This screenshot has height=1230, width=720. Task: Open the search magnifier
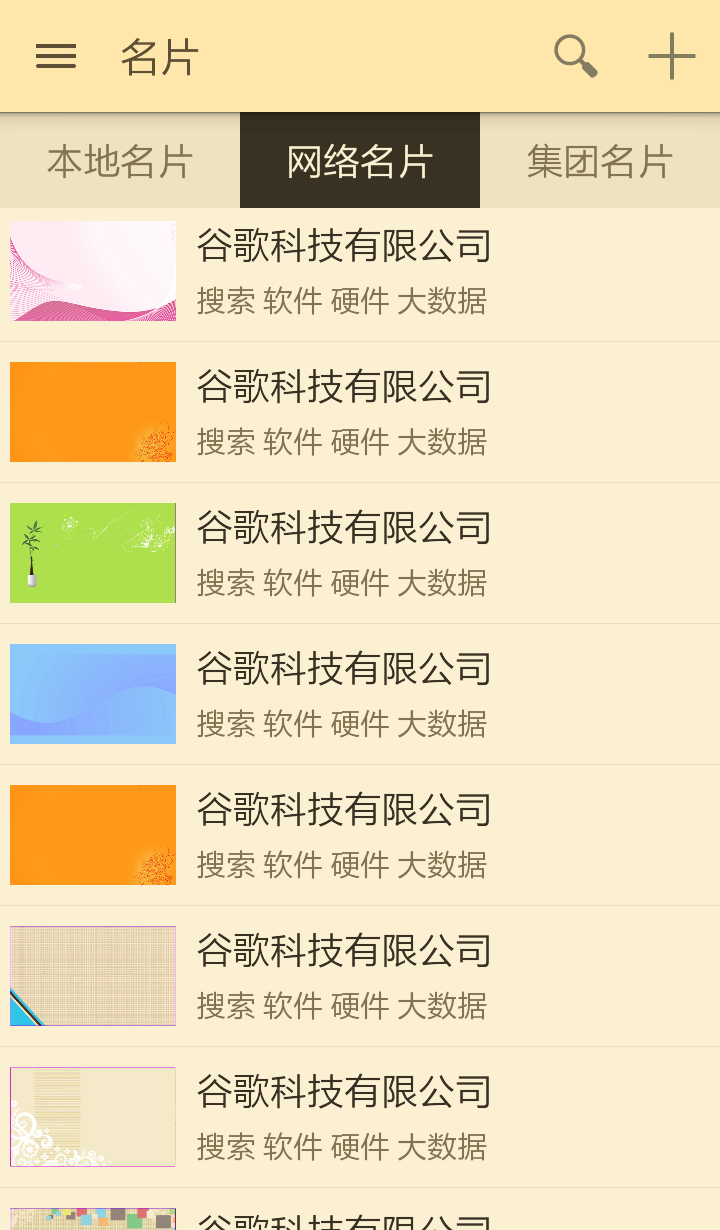pyautogui.click(x=576, y=56)
